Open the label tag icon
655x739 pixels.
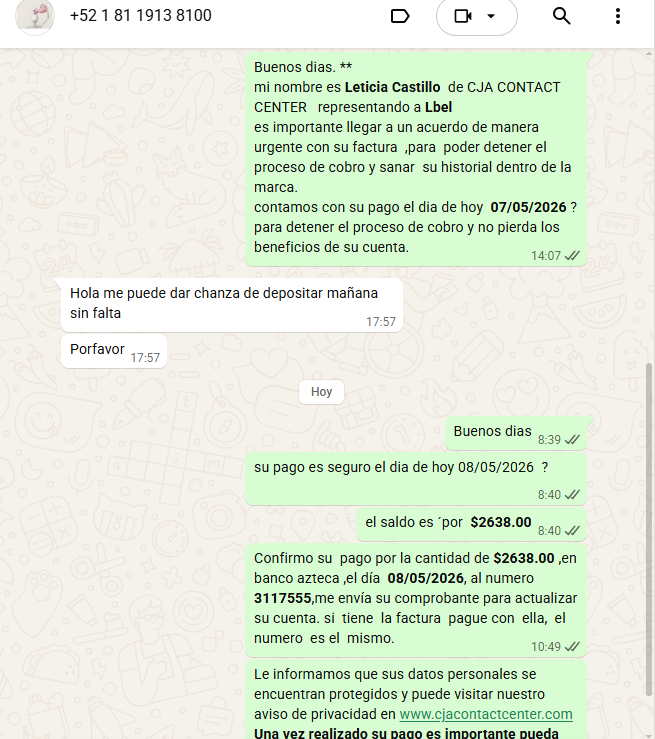(400, 16)
